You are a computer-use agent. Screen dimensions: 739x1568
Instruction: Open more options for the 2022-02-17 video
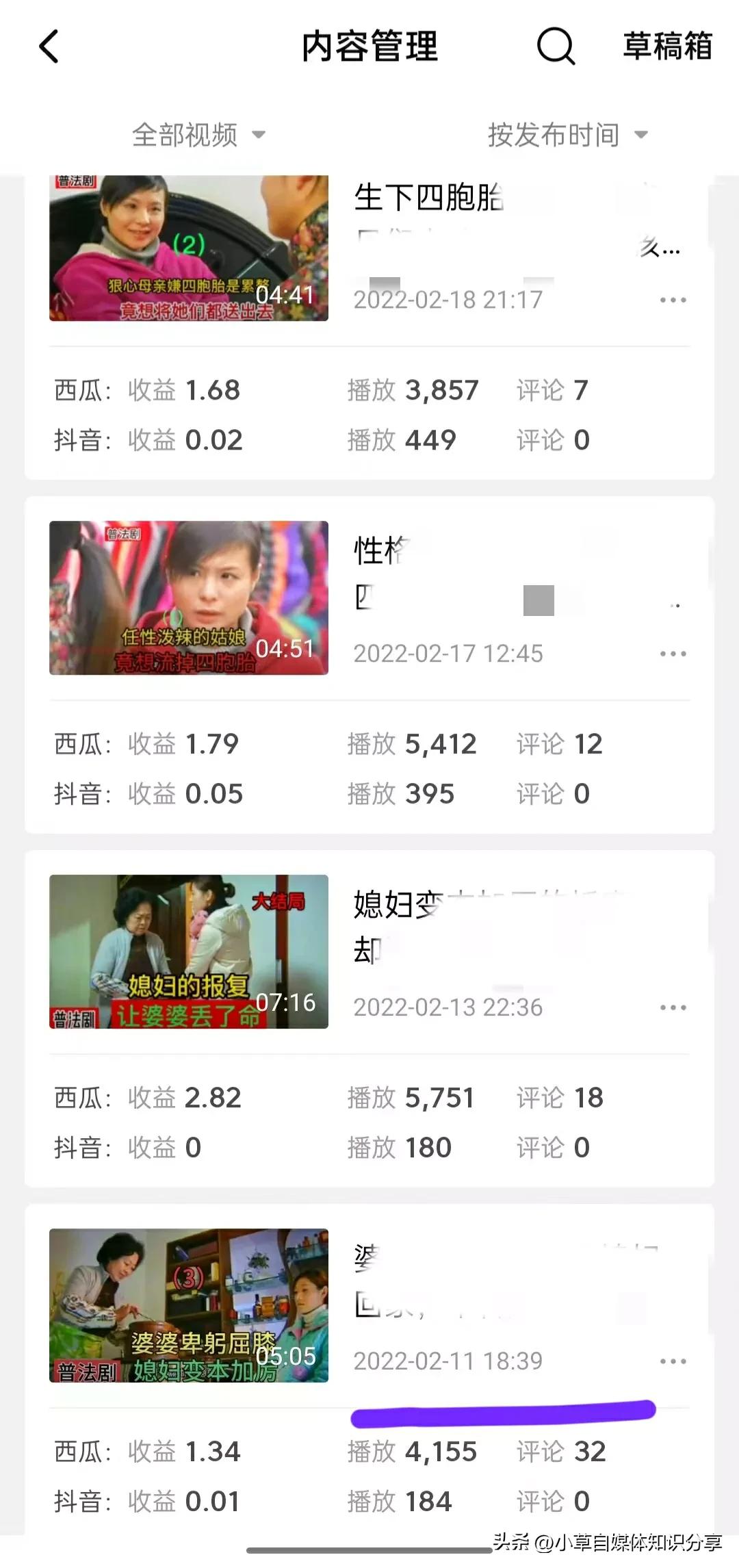pos(673,654)
